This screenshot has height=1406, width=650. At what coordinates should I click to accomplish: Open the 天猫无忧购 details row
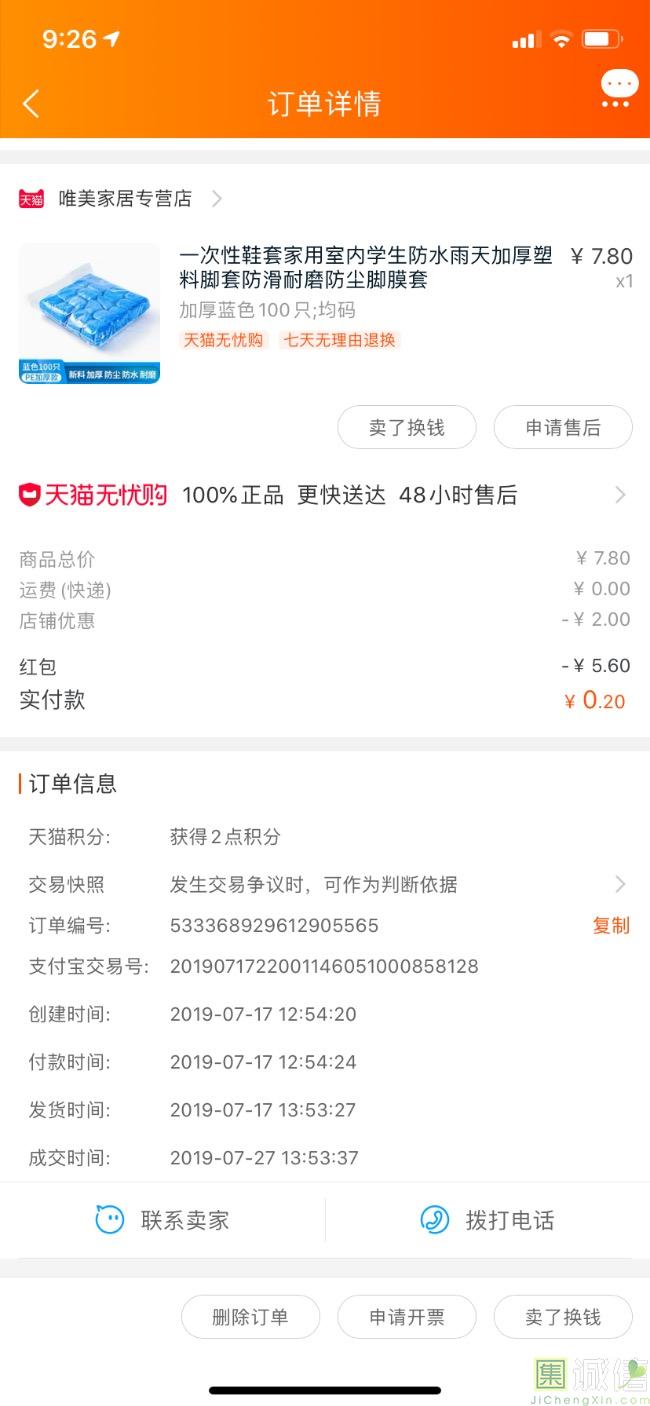(325, 495)
